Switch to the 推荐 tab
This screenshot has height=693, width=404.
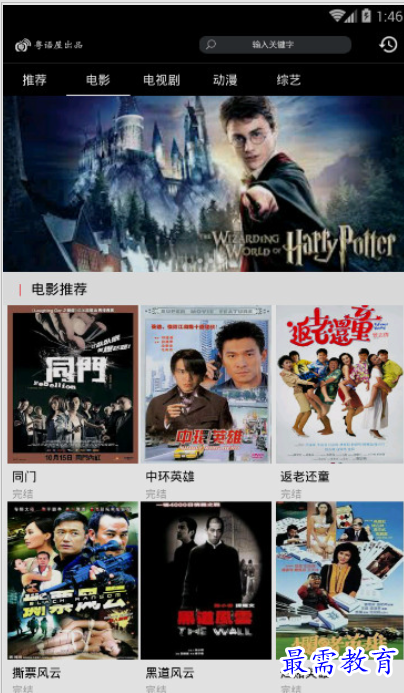point(34,80)
